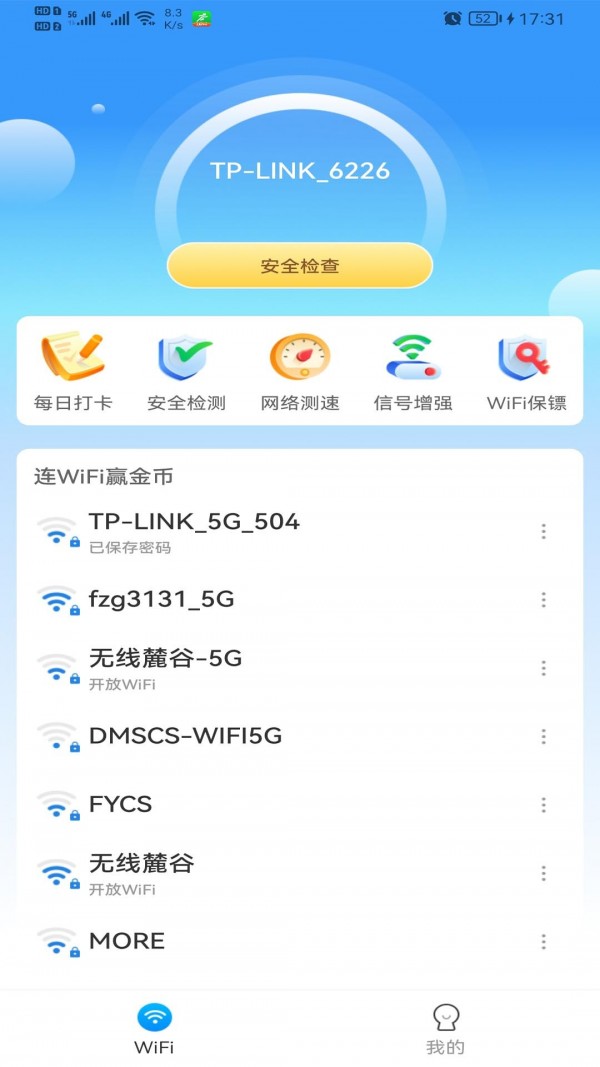
Task: Switch to the WiFi tab
Action: pyautogui.click(x=154, y=1030)
